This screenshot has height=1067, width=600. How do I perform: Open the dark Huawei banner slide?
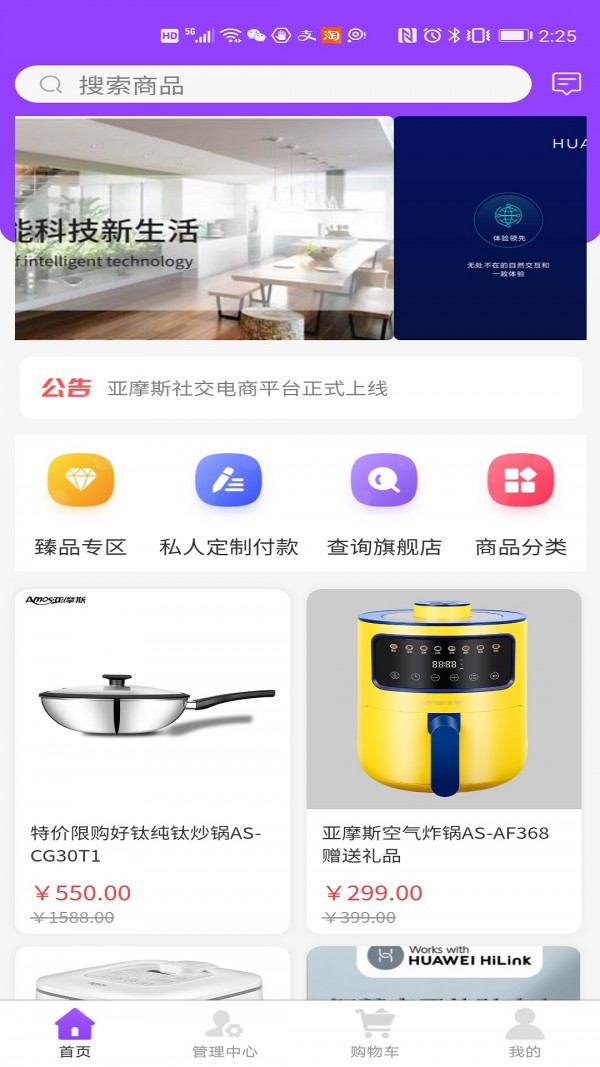[x=490, y=229]
